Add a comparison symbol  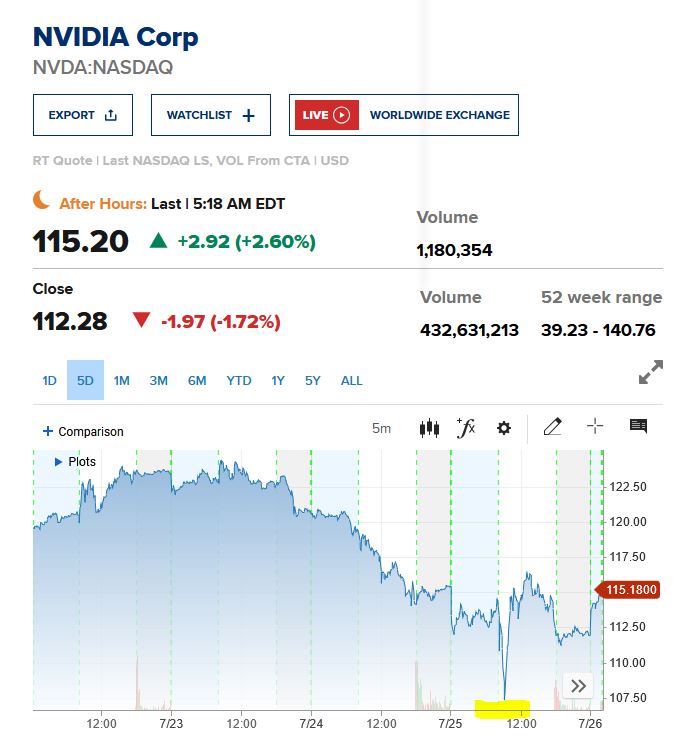pyautogui.click(x=83, y=432)
